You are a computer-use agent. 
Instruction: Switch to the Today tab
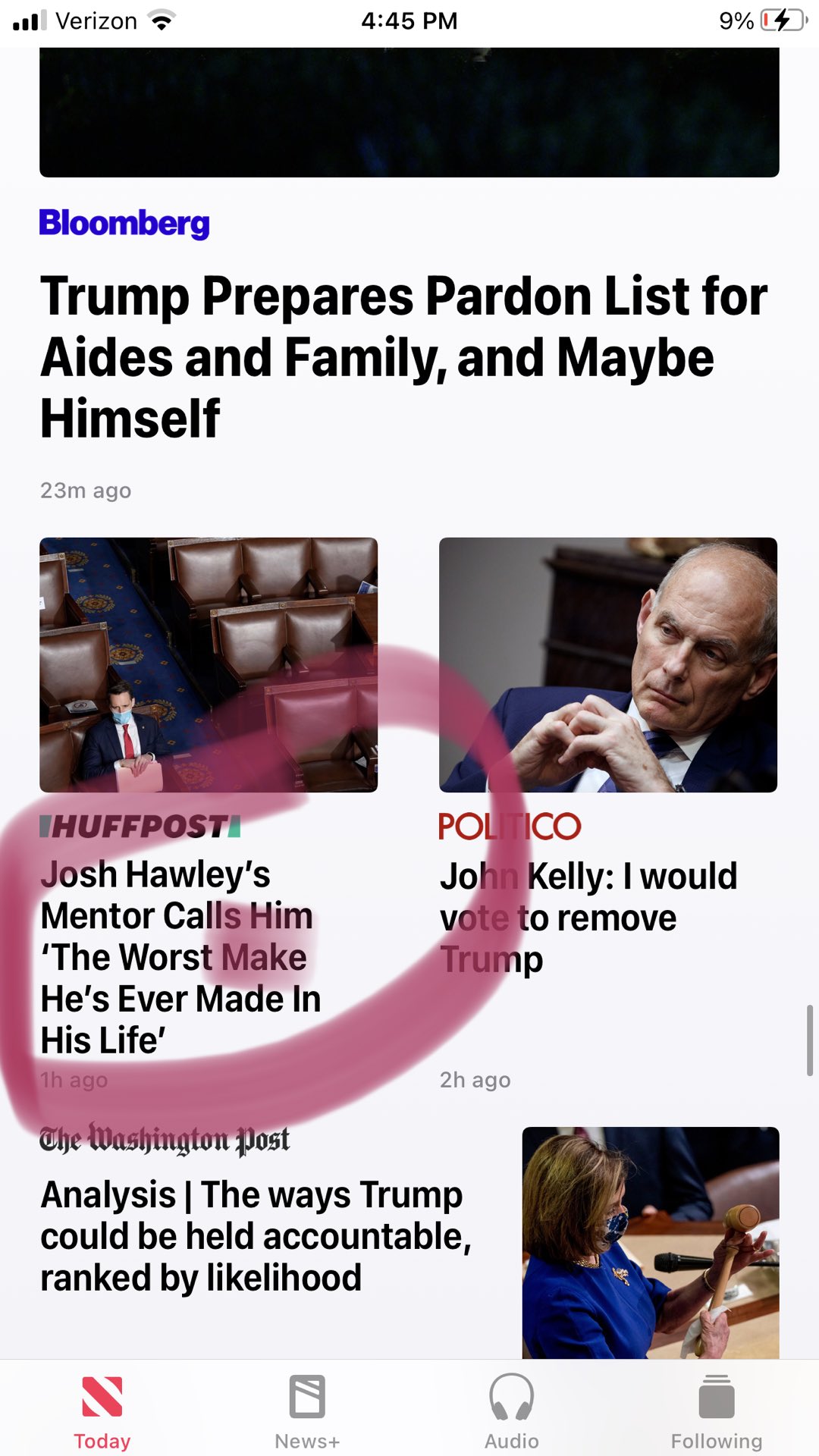point(102,1410)
